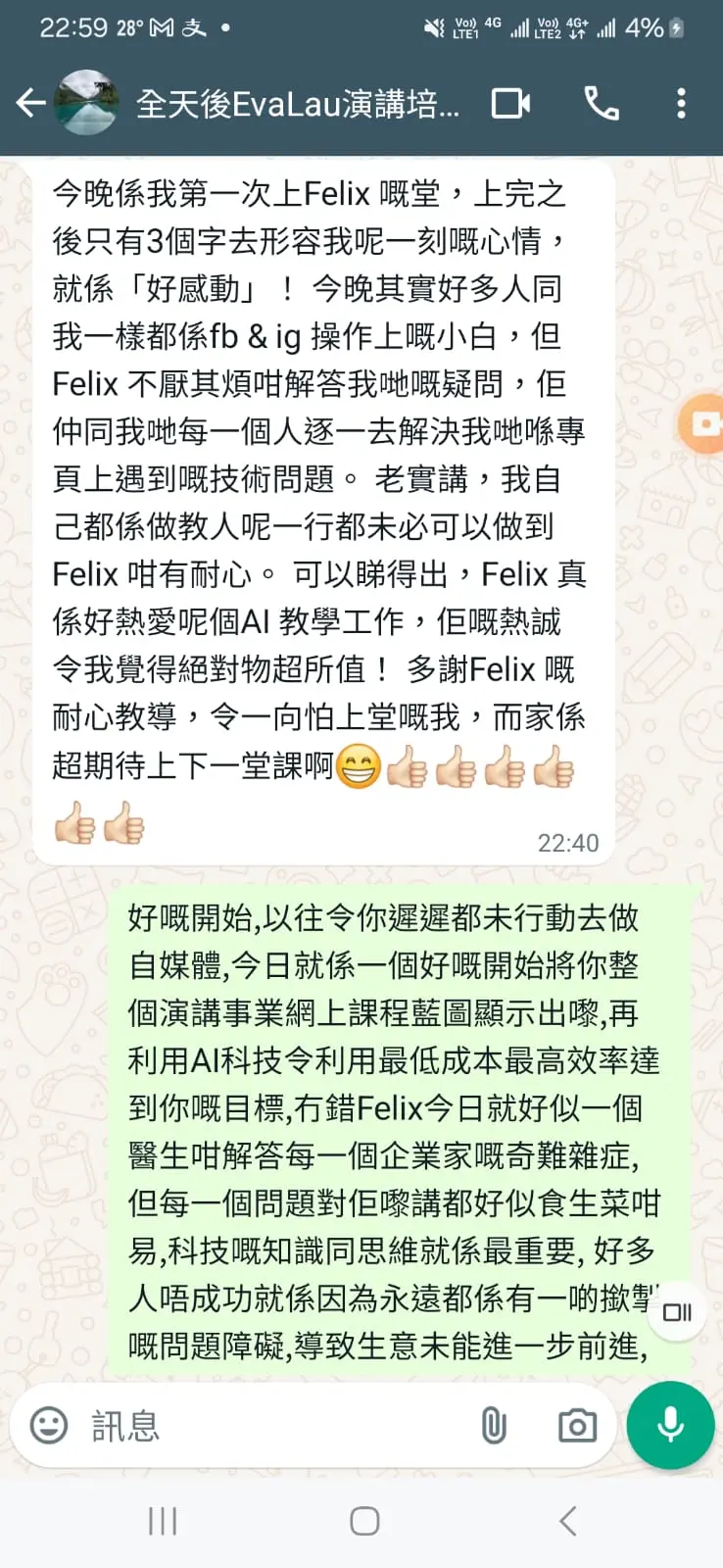Viewport: 723px width, 1568px height.
Task: Focus the 訊息 message input field
Action: click(x=274, y=1426)
